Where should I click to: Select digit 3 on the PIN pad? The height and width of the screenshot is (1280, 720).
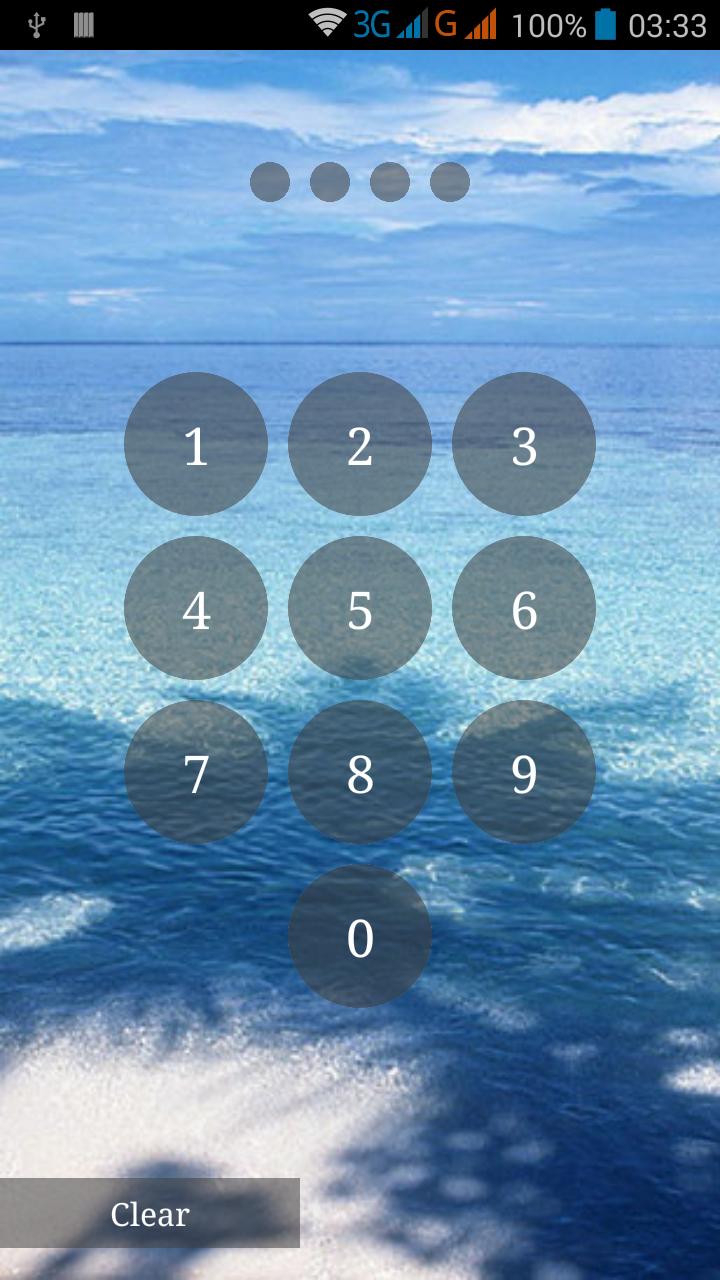[x=524, y=444]
